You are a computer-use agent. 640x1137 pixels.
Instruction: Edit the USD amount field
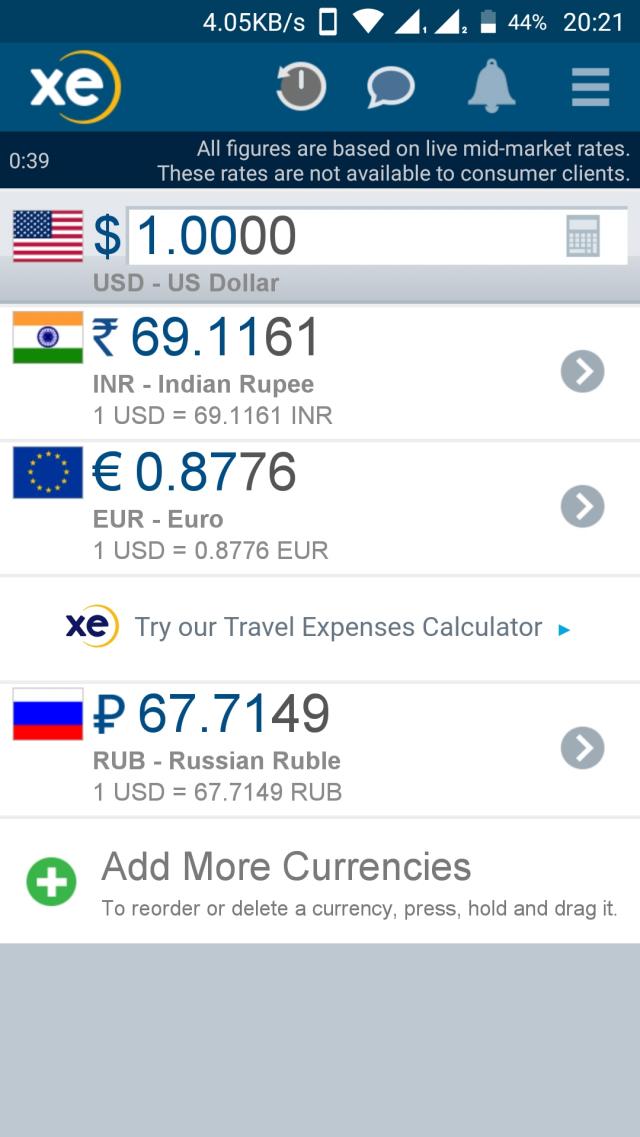tap(340, 237)
